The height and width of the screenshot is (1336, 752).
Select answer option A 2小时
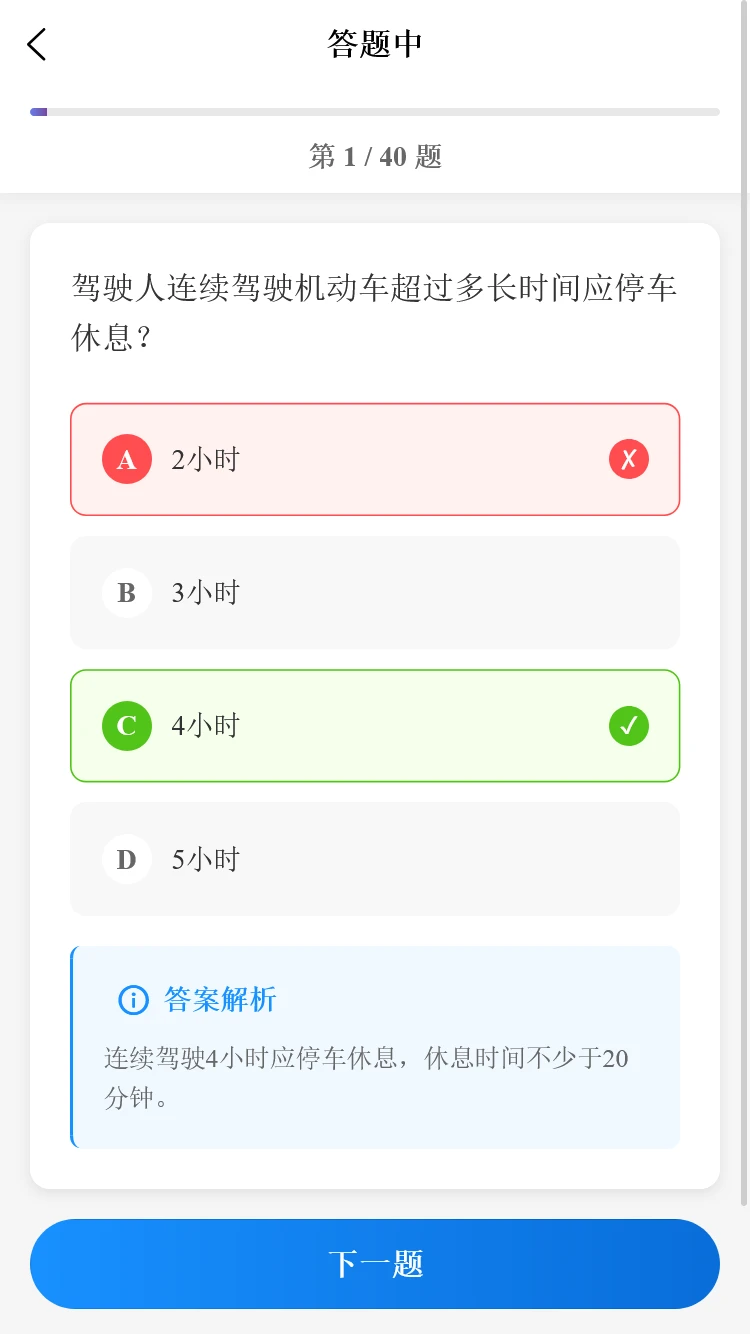click(x=375, y=459)
